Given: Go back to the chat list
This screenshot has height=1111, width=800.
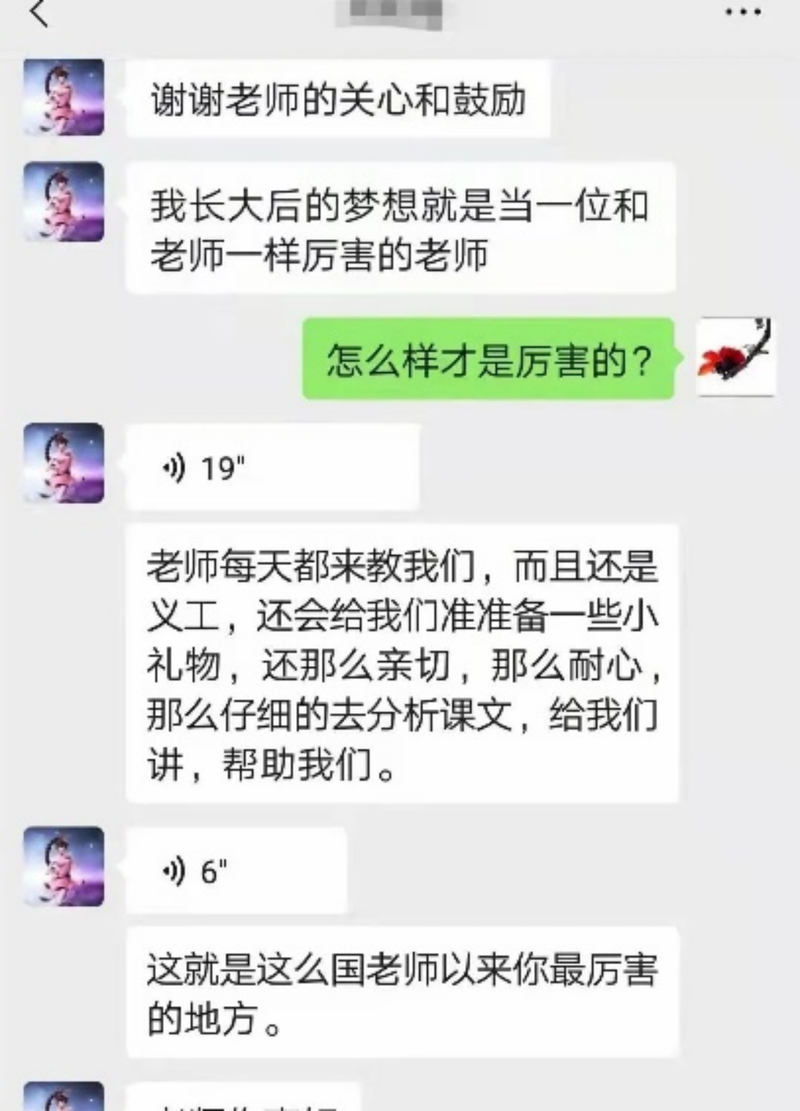Looking at the screenshot, I should click(x=38, y=14).
